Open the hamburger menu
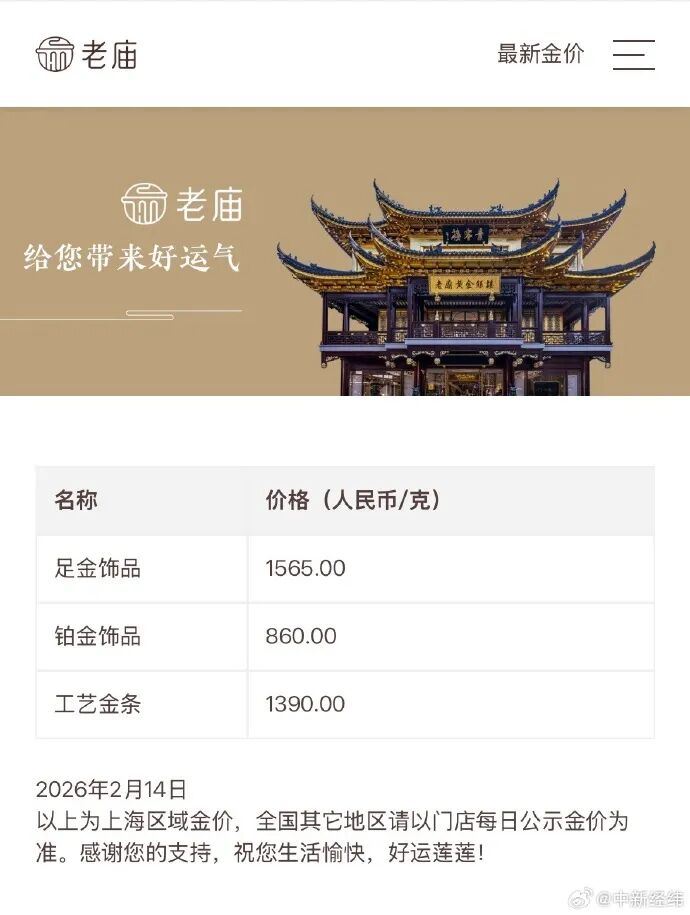Screen dimensions: 690x915 [x=633, y=54]
